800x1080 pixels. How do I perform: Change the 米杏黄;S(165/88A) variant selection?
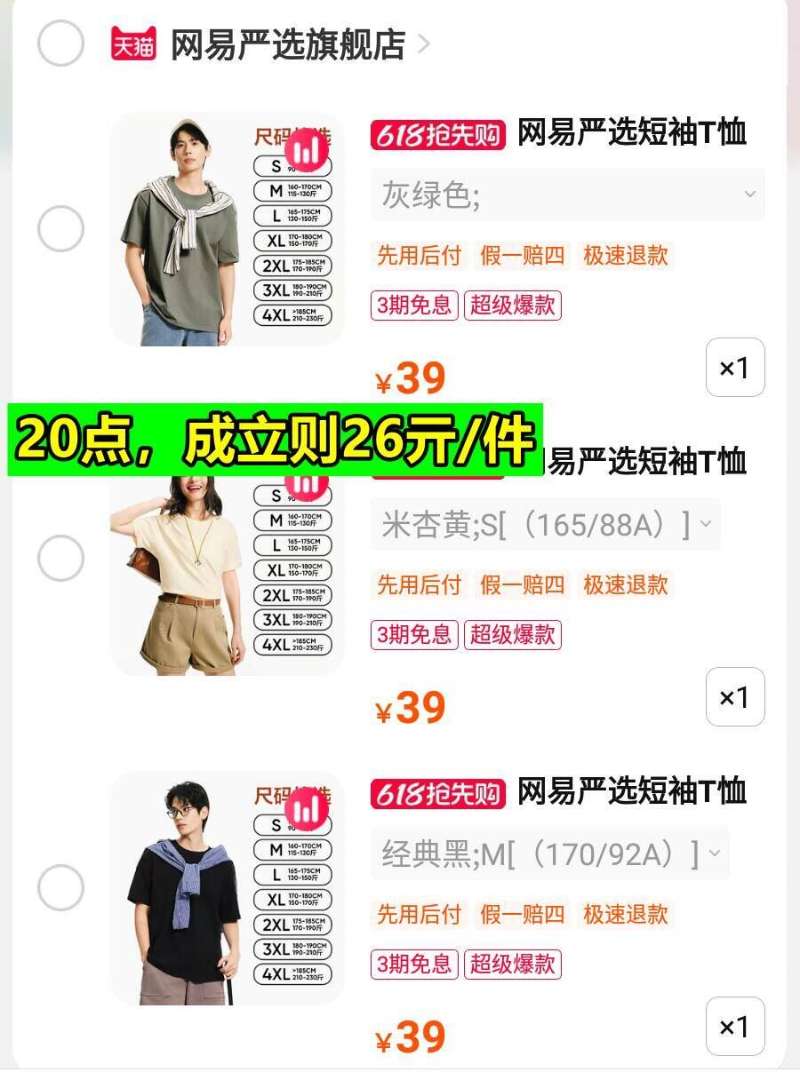[545, 524]
